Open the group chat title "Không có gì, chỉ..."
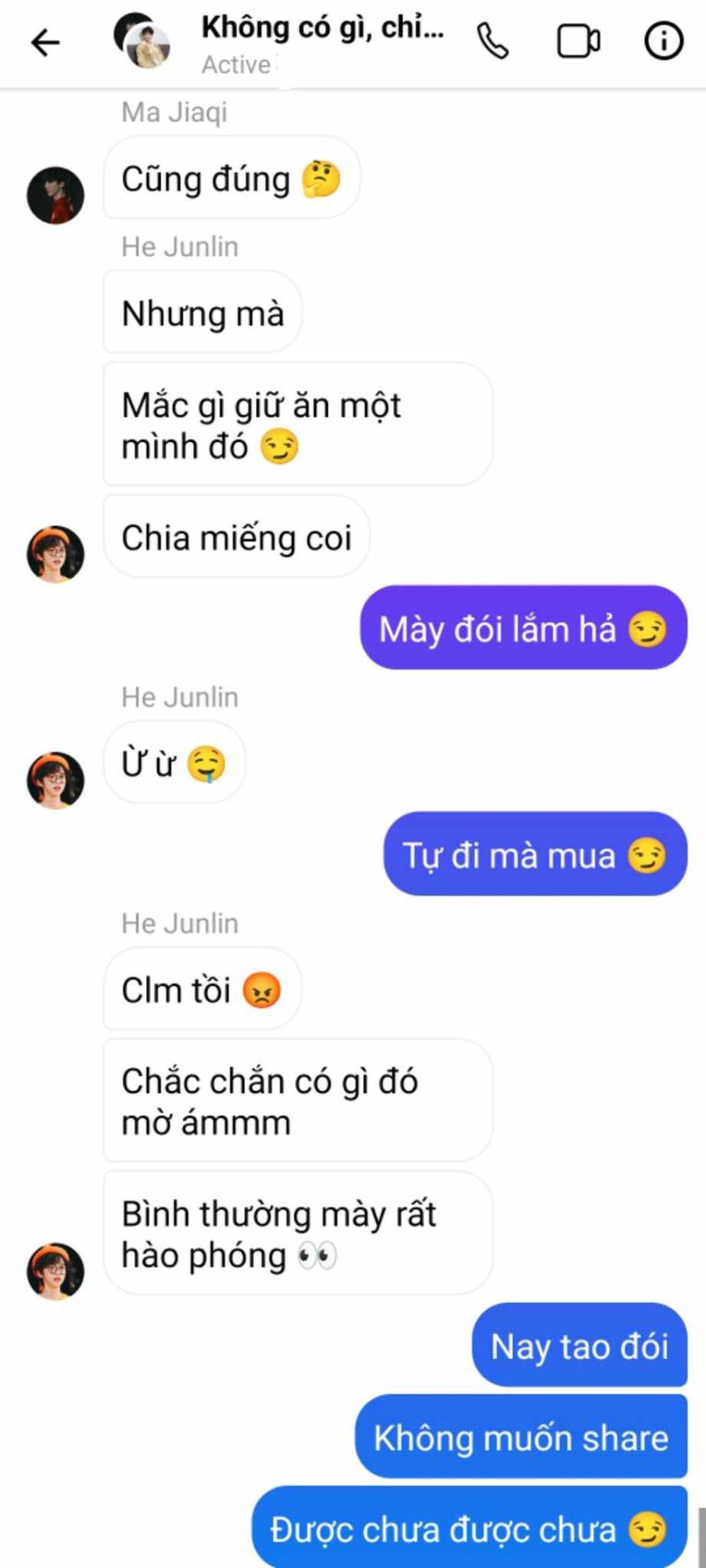Screen dimensions: 706x1568 pos(323,28)
